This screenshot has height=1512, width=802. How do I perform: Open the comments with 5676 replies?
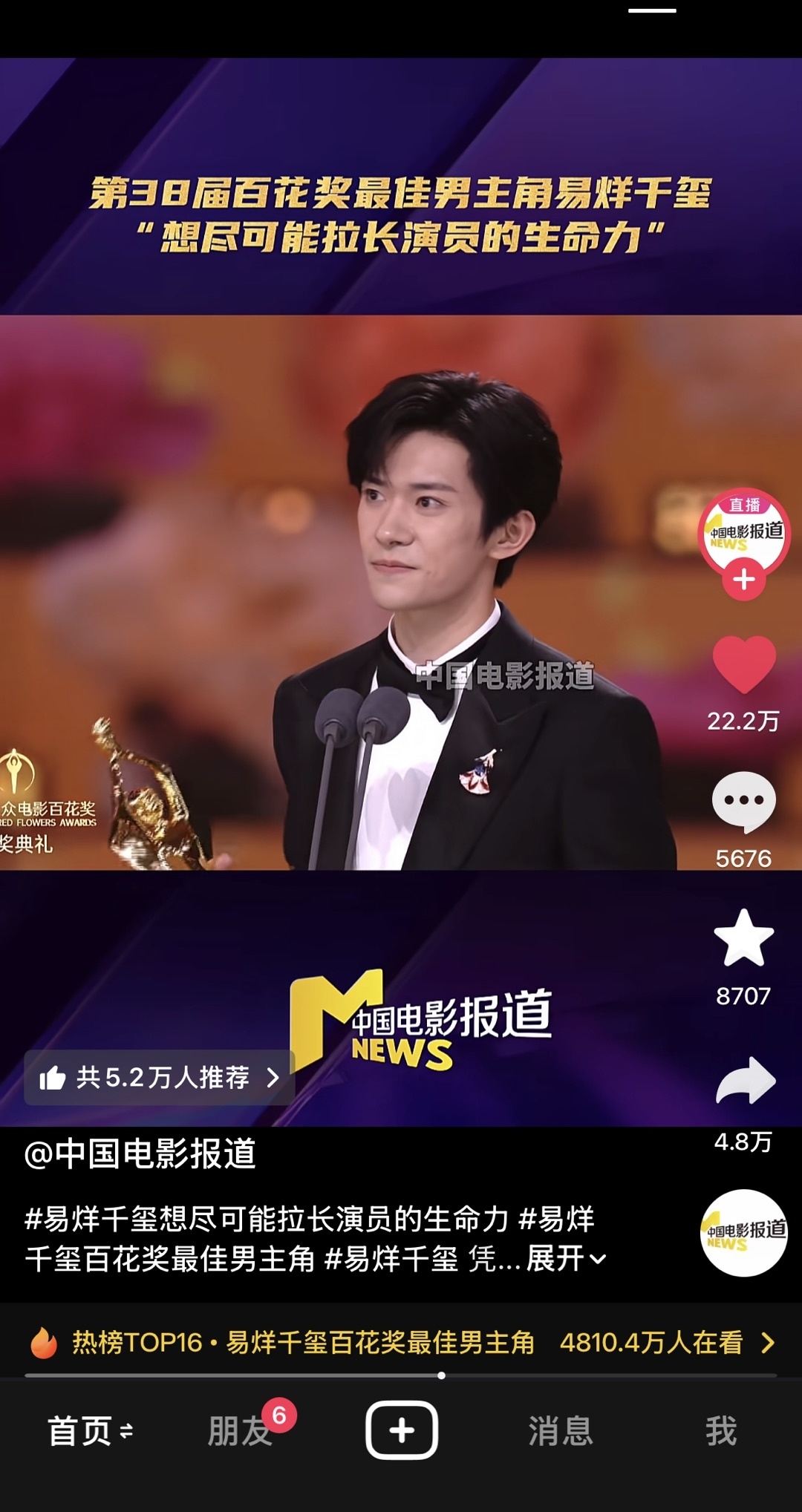(744, 802)
